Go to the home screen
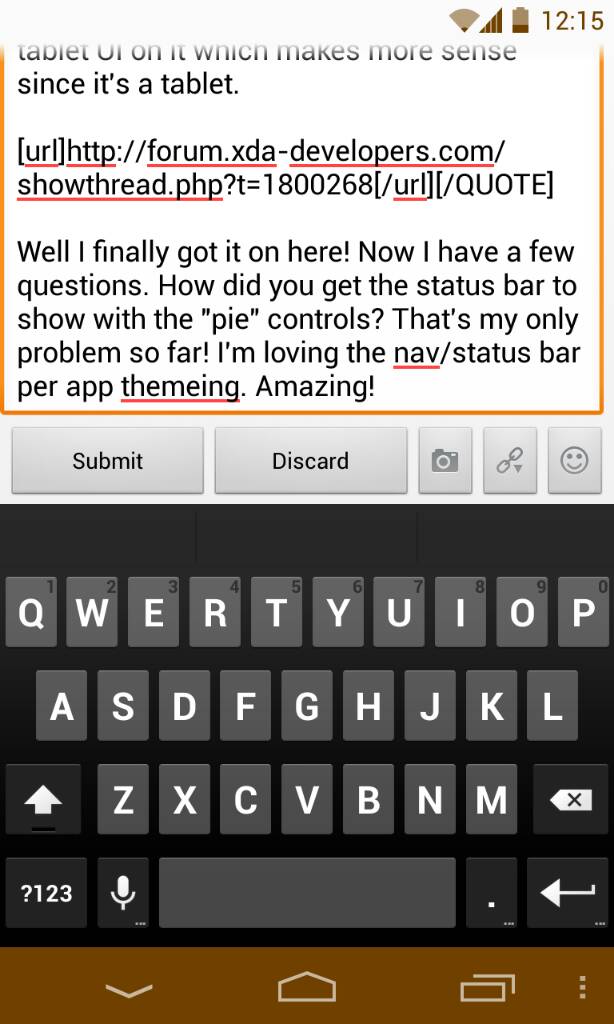Viewport: 614px width, 1024px height. tap(307, 989)
